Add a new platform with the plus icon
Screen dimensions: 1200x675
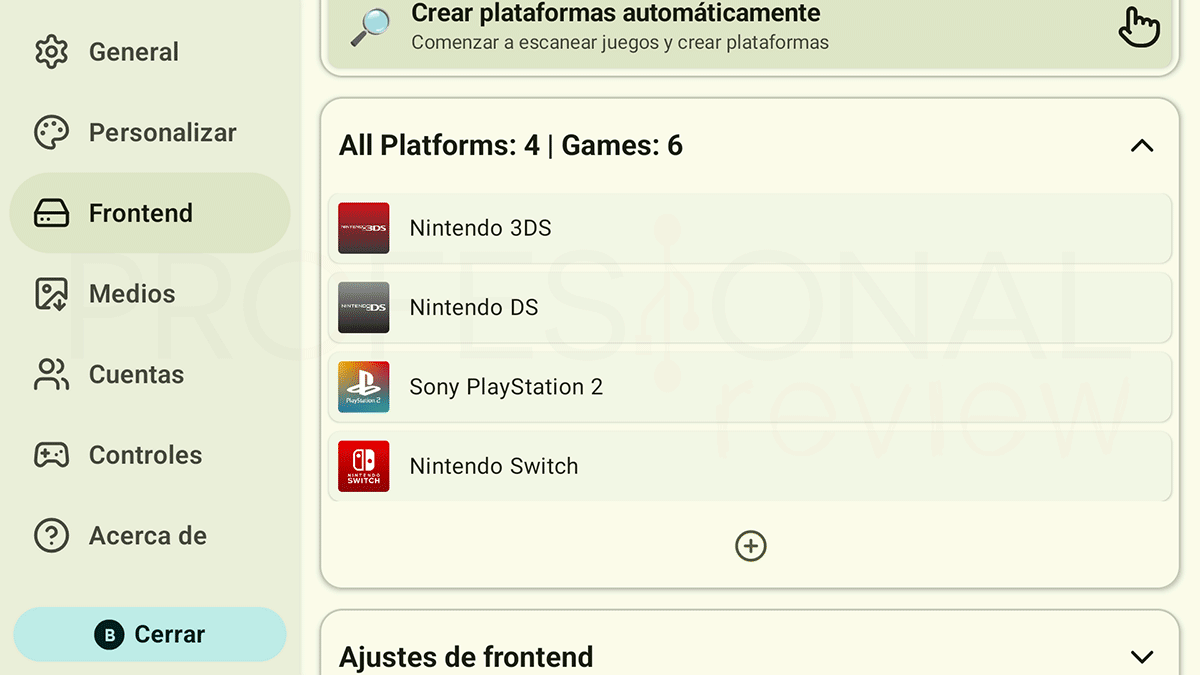point(751,546)
